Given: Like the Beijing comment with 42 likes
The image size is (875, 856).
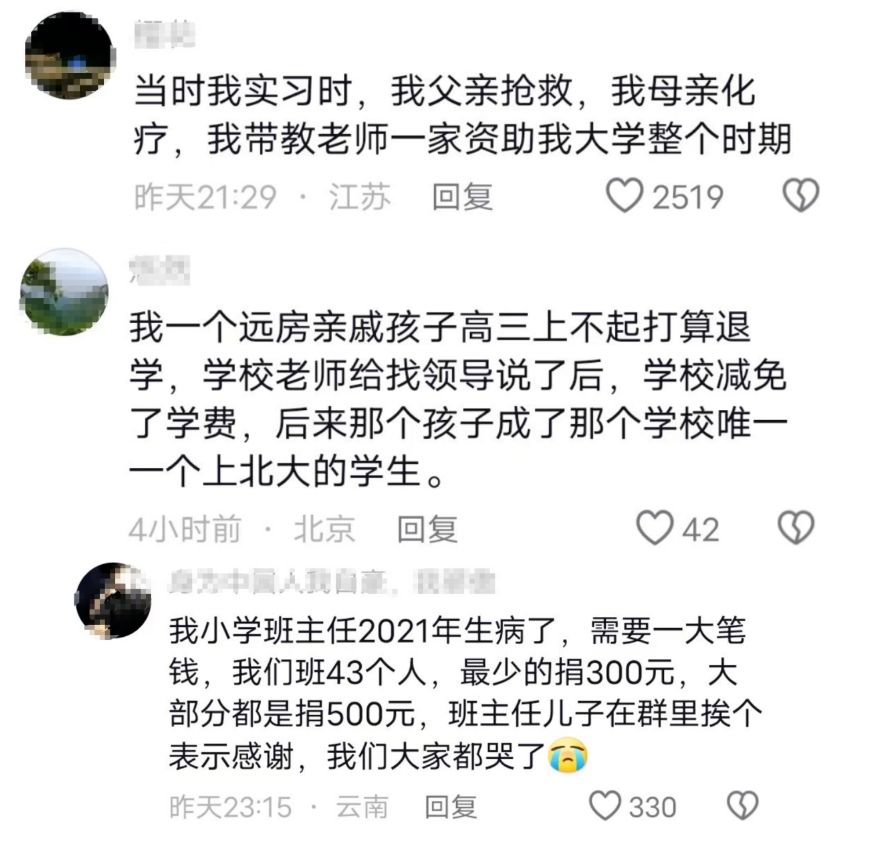Looking at the screenshot, I should click(655, 528).
